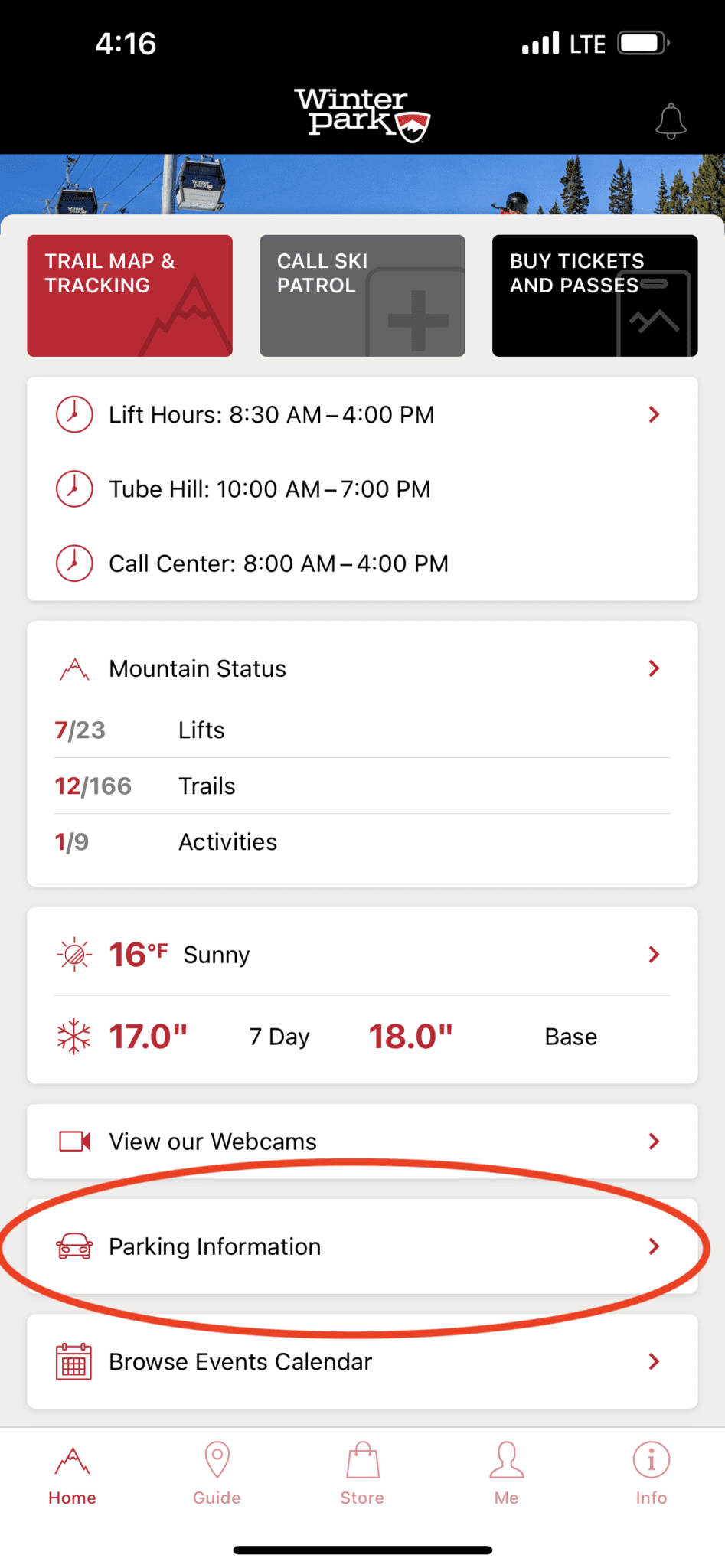Open Parking Information
Image resolution: width=725 pixels, height=1568 pixels.
[x=362, y=1246]
